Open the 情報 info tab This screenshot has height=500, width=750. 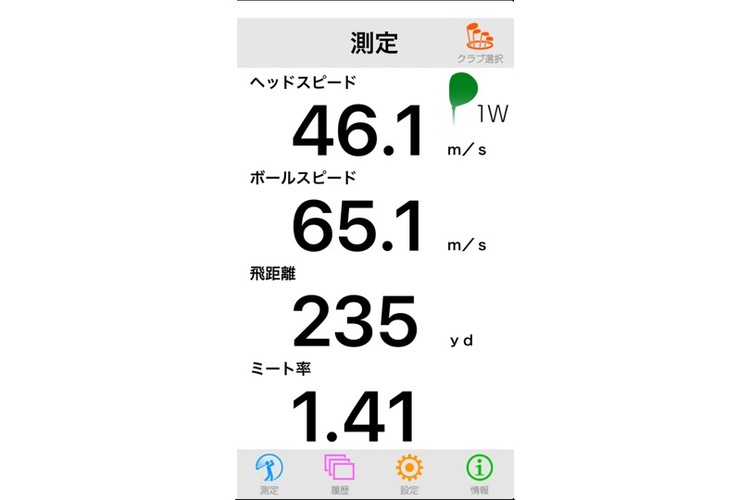[480, 472]
